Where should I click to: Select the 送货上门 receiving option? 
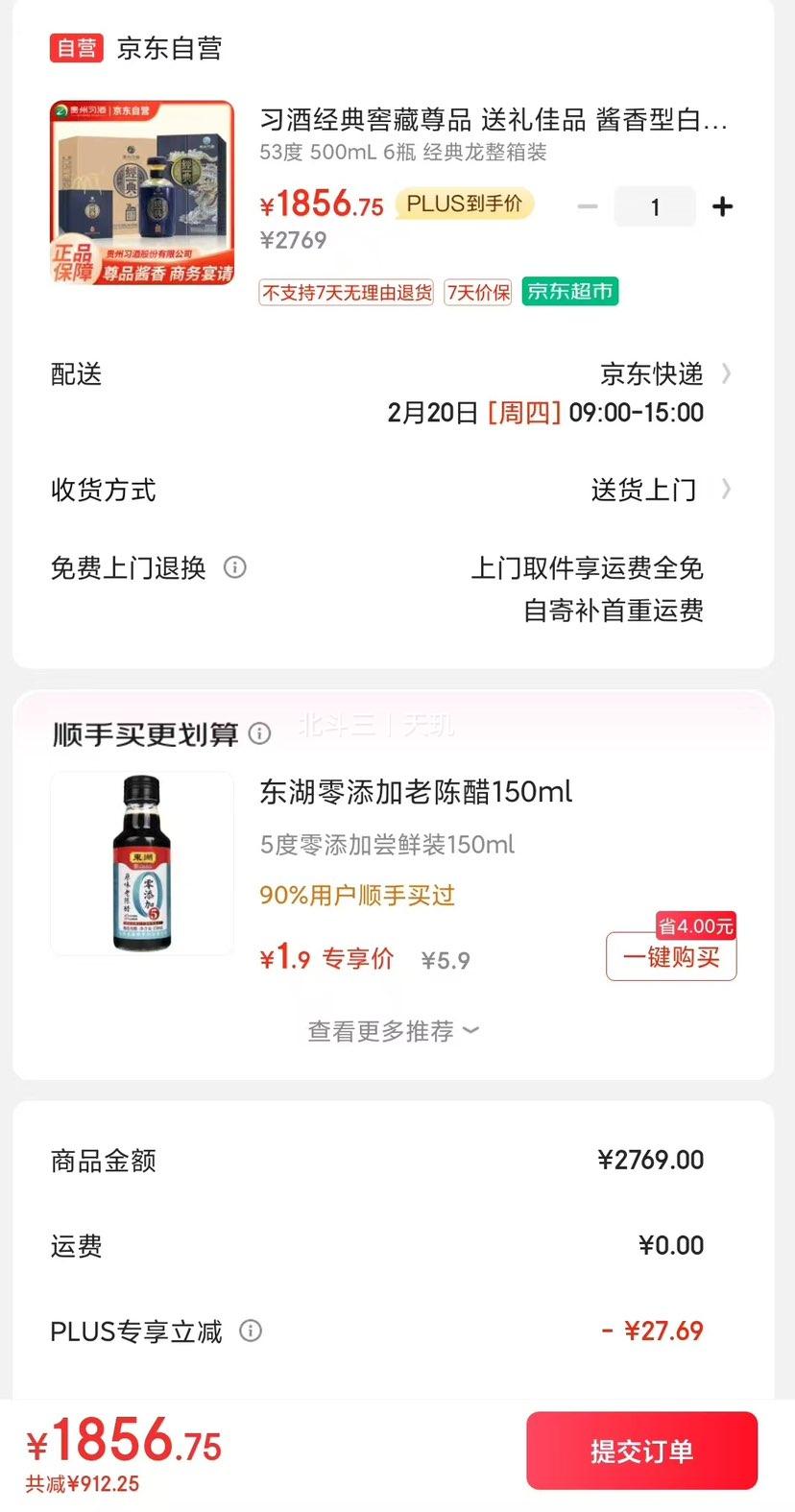pyautogui.click(x=643, y=490)
